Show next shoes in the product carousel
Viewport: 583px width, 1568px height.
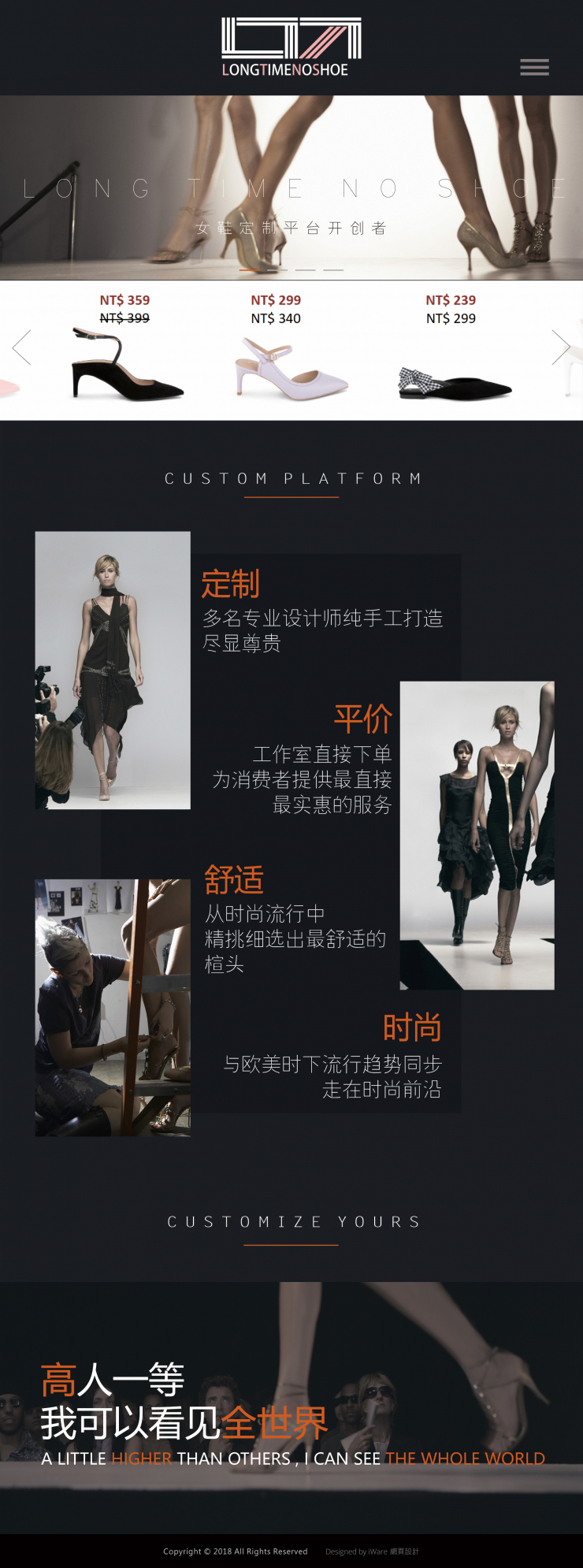[560, 347]
